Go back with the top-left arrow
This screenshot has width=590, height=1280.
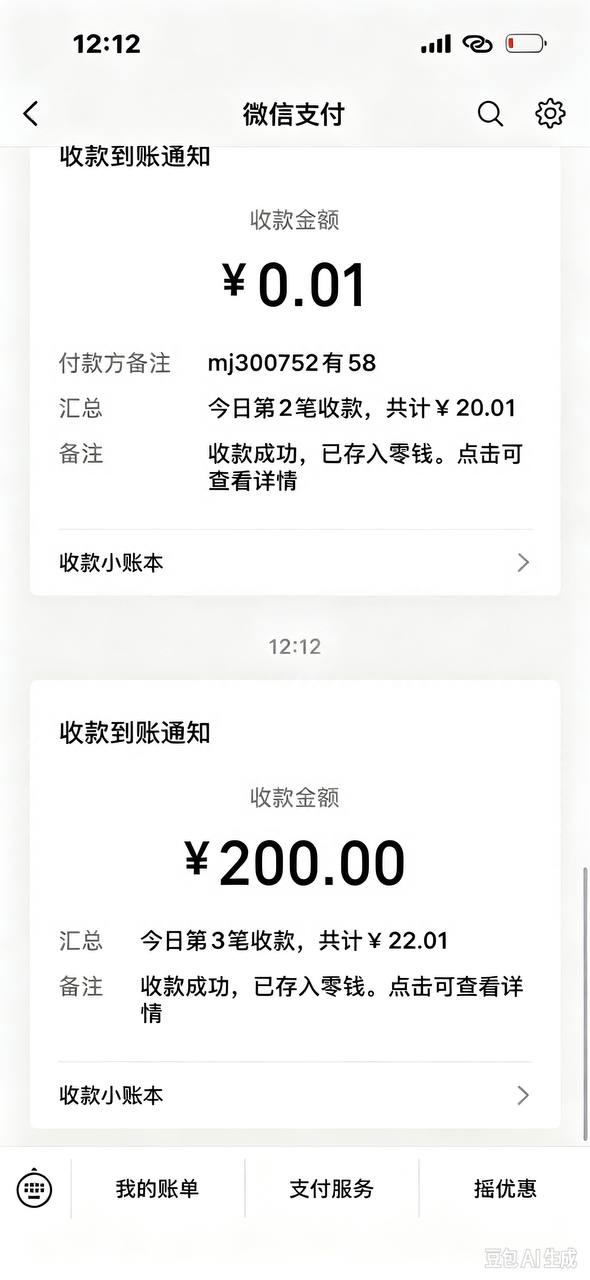[31, 114]
